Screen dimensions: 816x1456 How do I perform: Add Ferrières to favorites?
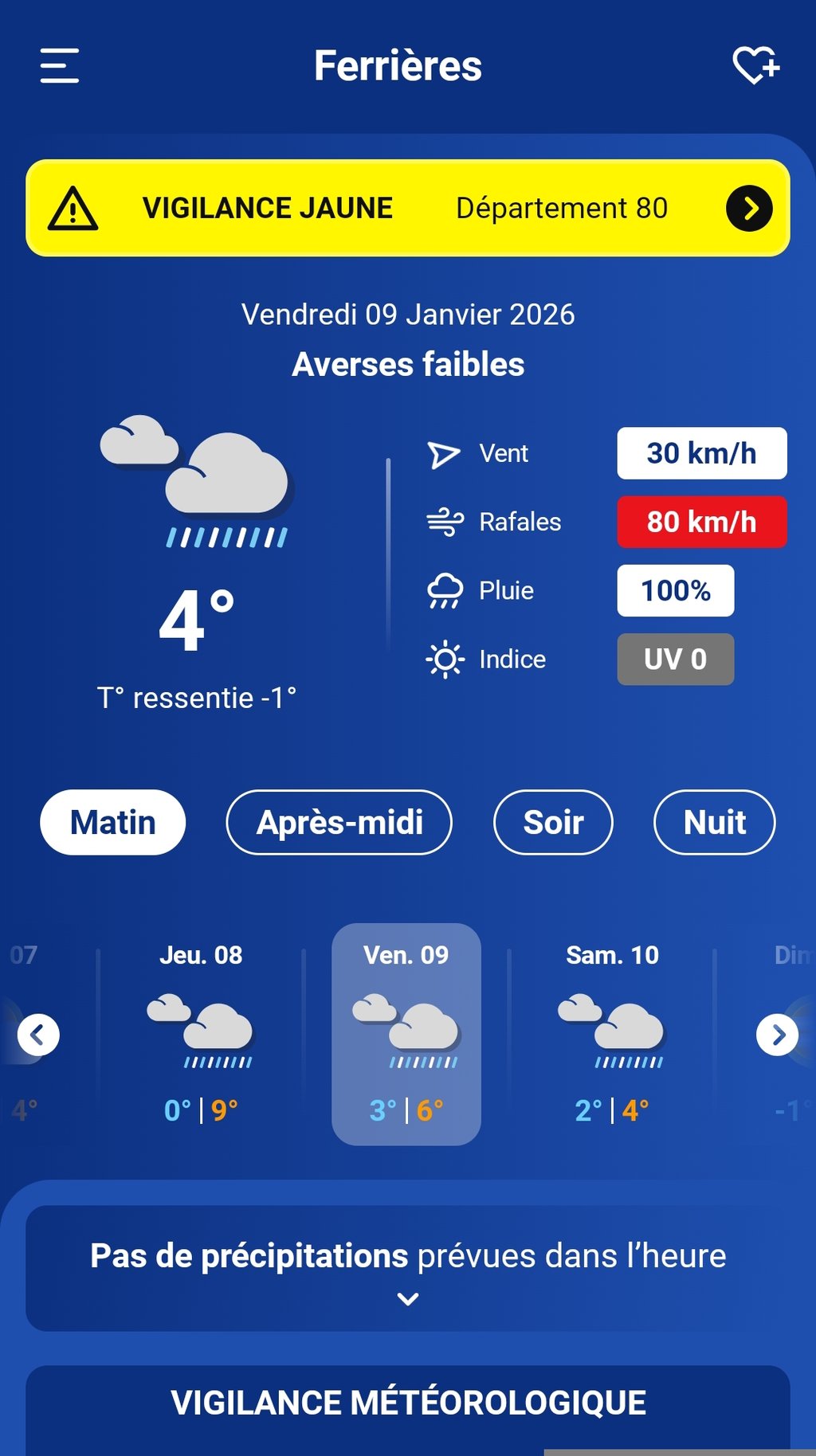click(x=755, y=65)
